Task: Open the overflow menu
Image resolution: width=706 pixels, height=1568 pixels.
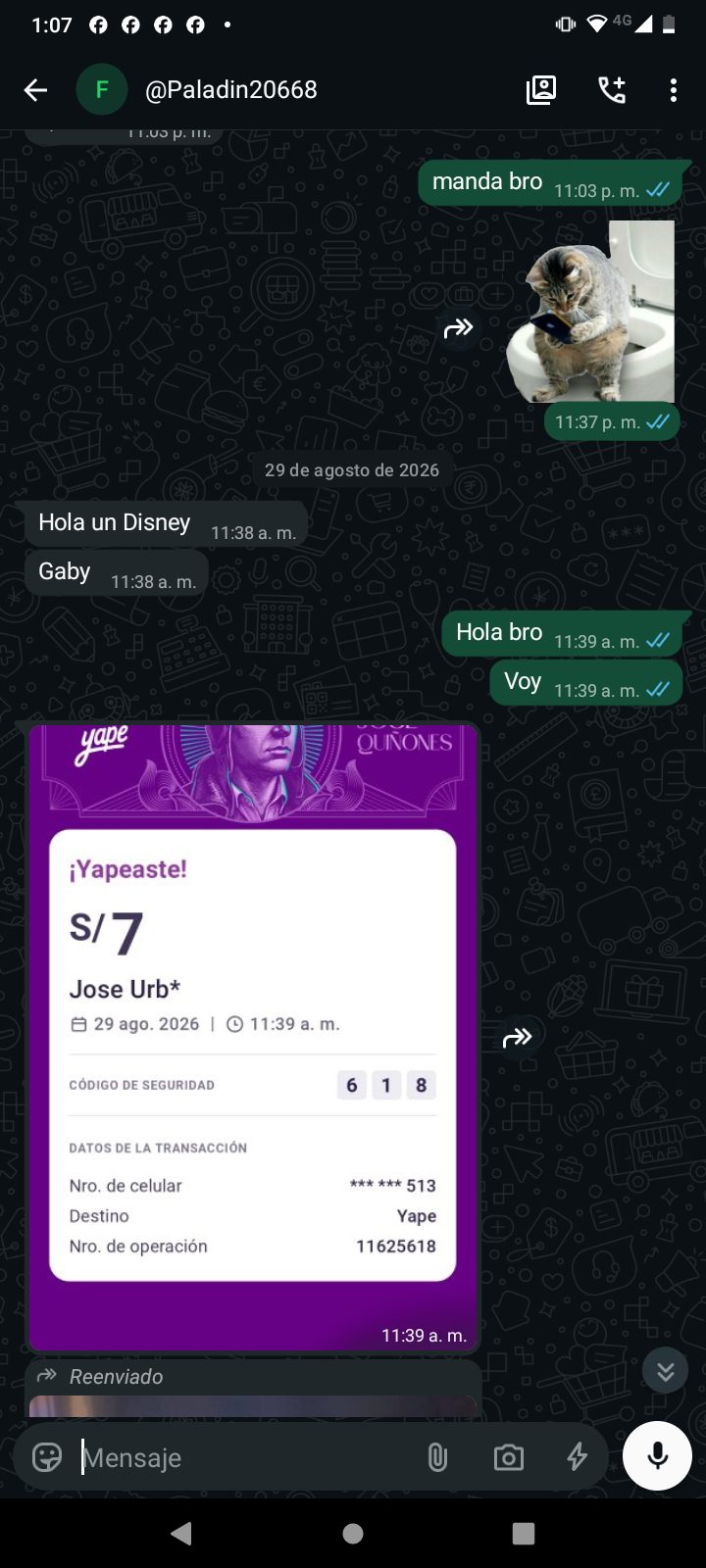Action: pyautogui.click(x=674, y=90)
